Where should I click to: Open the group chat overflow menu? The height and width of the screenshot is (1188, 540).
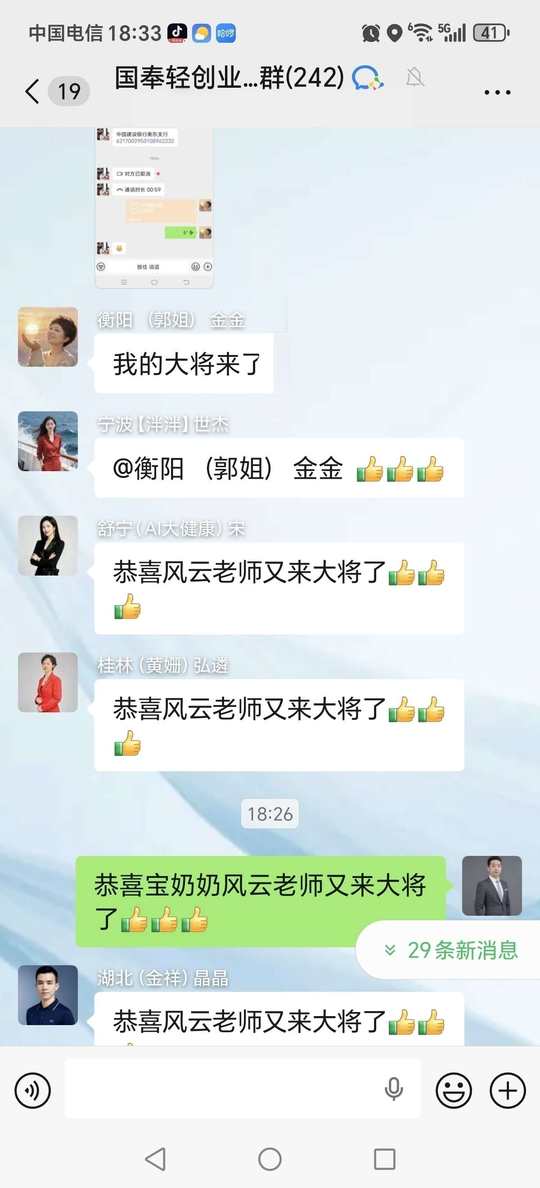tap(497, 92)
